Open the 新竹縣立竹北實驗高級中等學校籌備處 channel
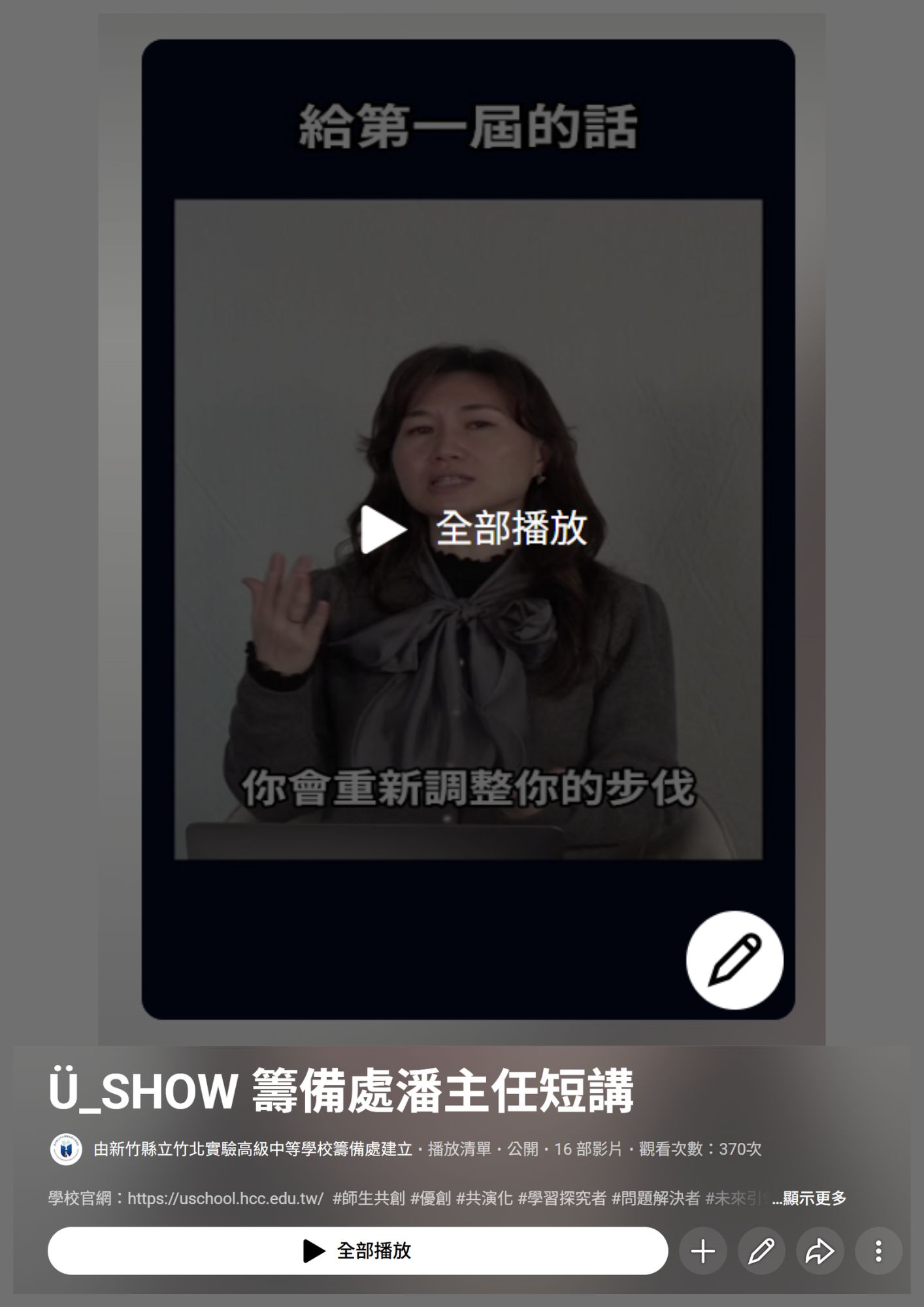The height and width of the screenshot is (1307, 924). [x=252, y=1149]
